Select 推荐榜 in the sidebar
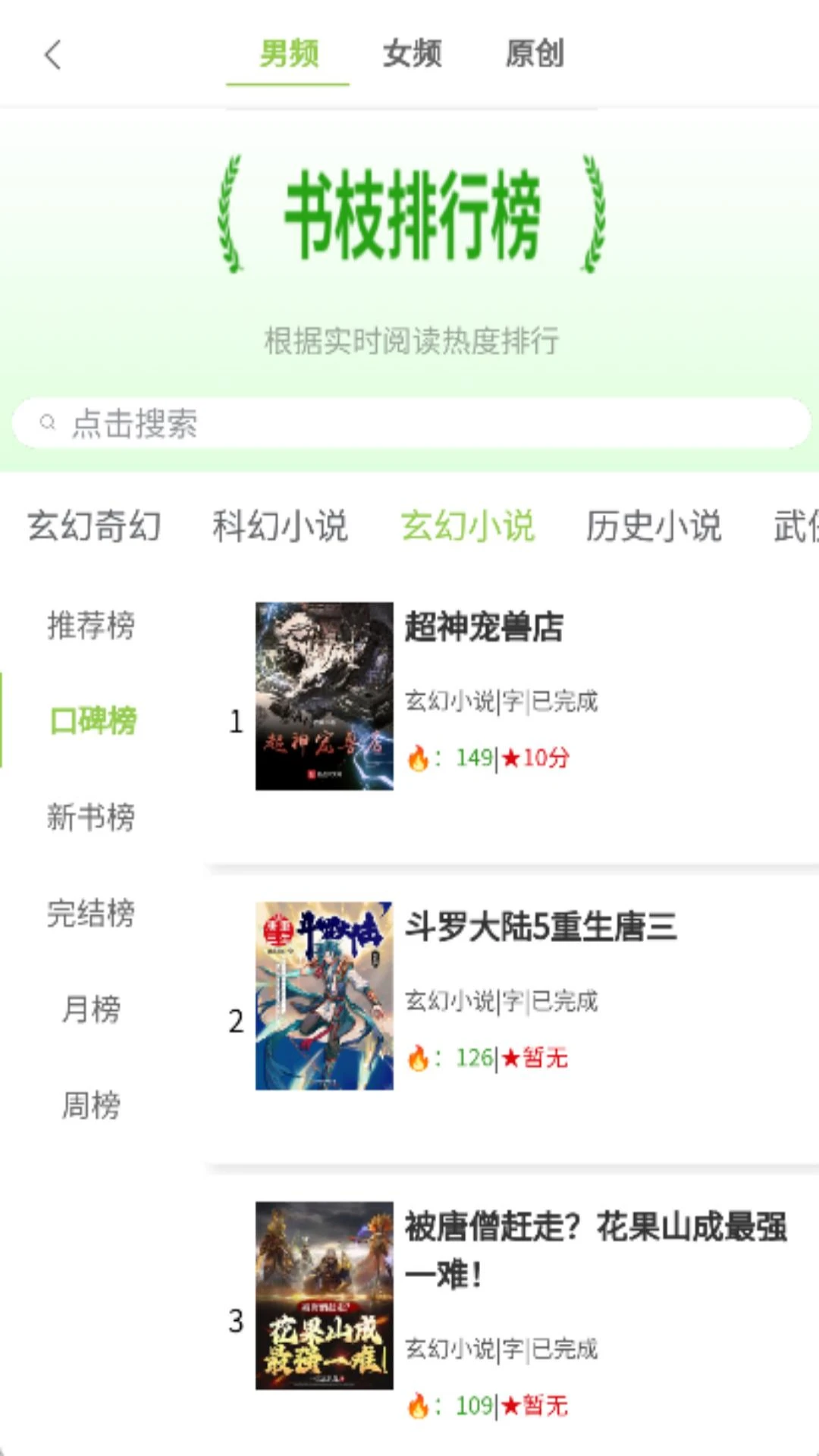 tap(92, 626)
